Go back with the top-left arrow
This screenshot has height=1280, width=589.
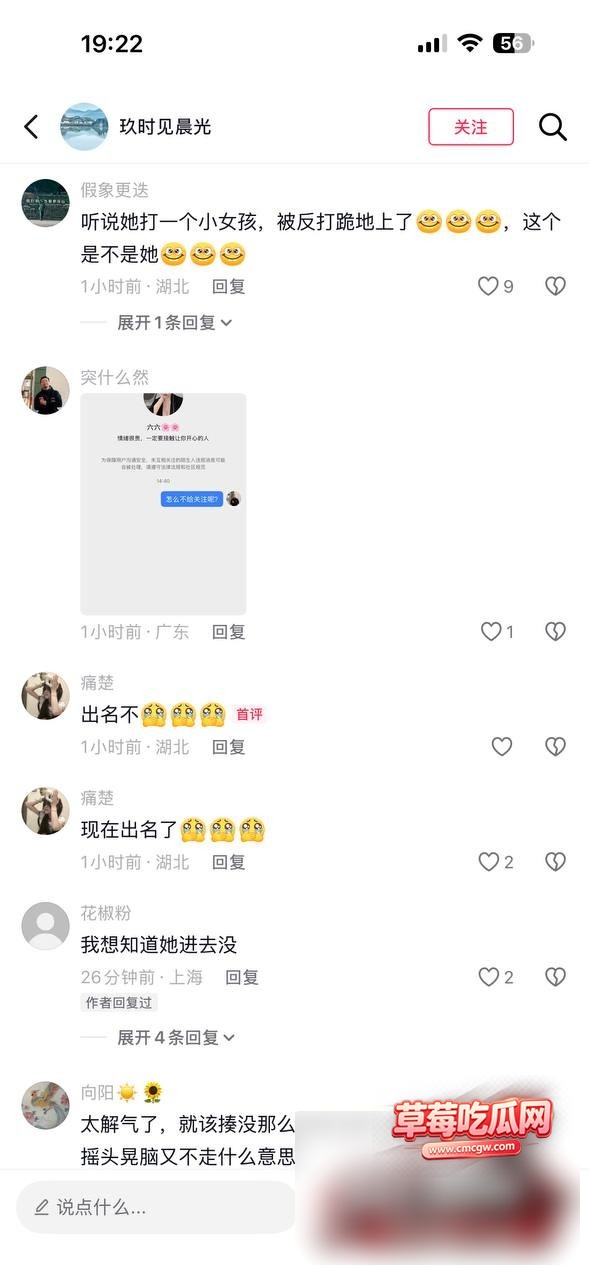pyautogui.click(x=31, y=127)
